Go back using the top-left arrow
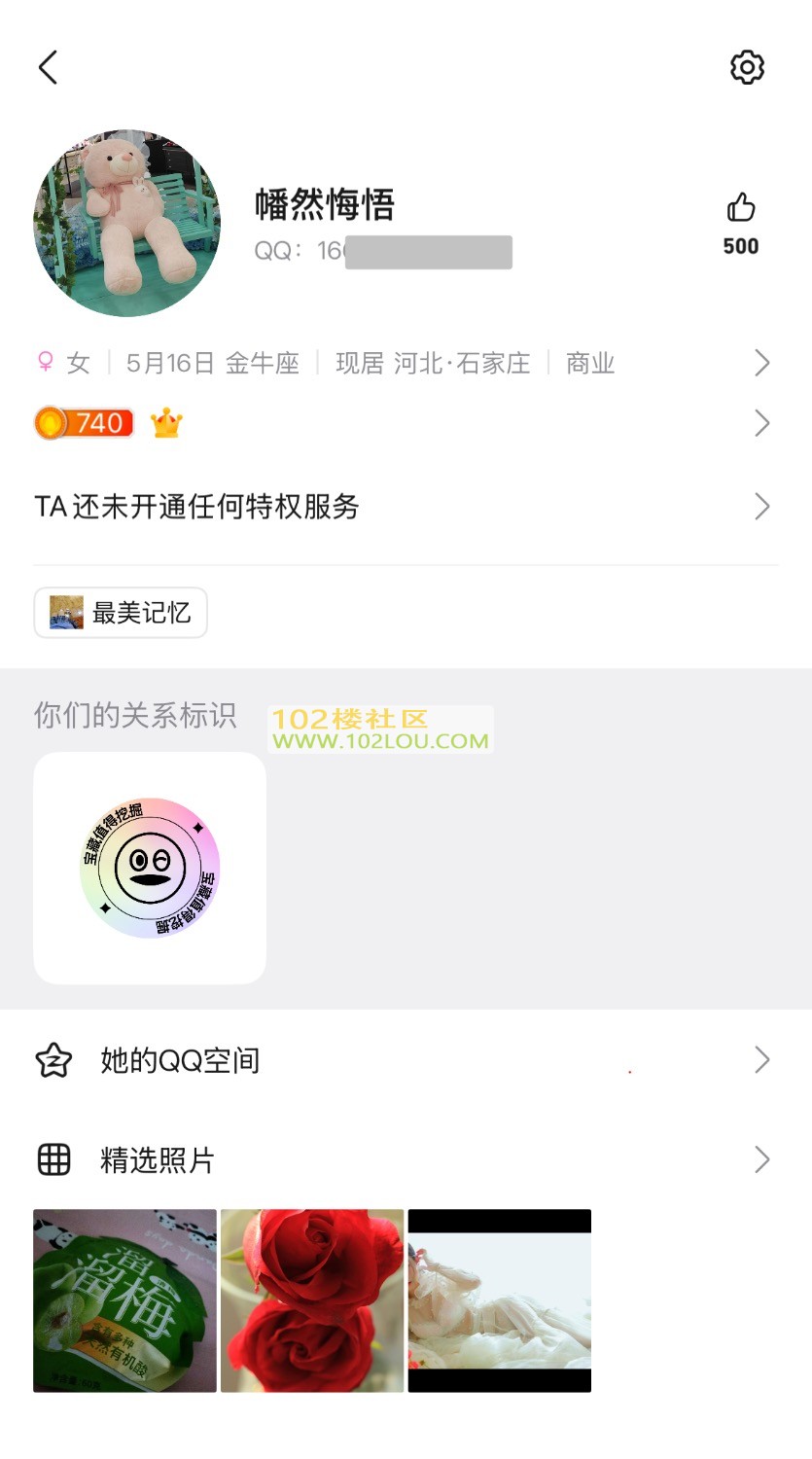 click(48, 67)
